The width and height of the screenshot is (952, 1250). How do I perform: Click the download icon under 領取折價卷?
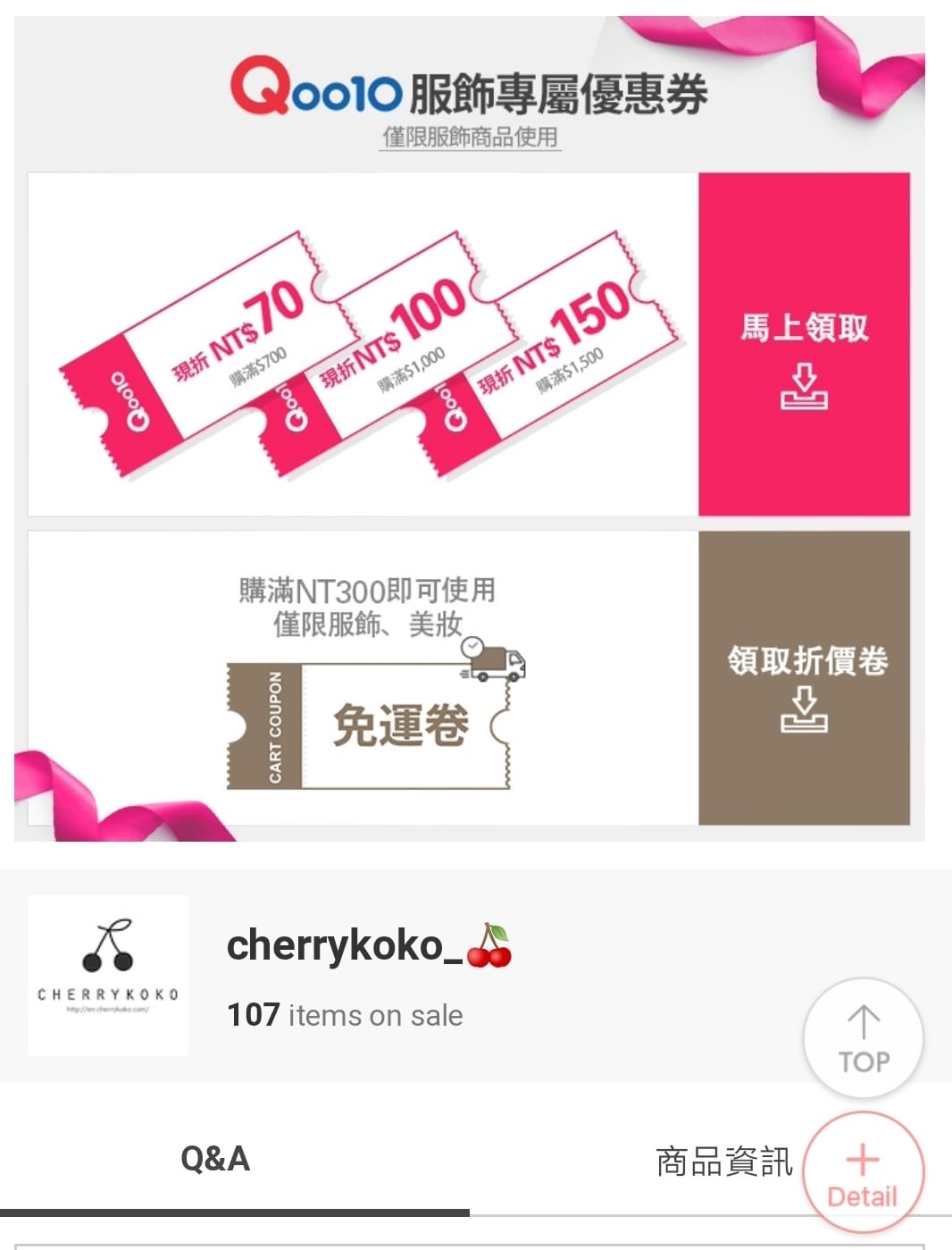pyautogui.click(x=806, y=710)
